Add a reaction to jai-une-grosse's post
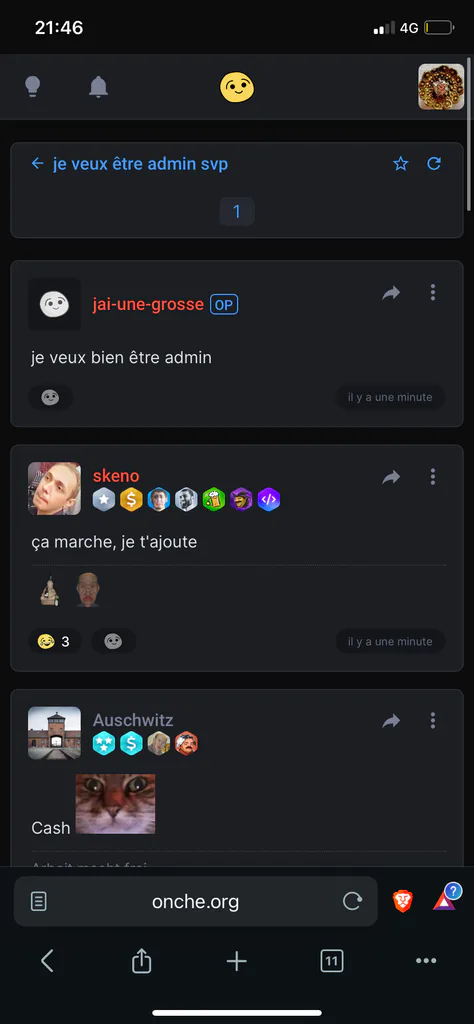The width and height of the screenshot is (474, 1024). pyautogui.click(x=50, y=397)
